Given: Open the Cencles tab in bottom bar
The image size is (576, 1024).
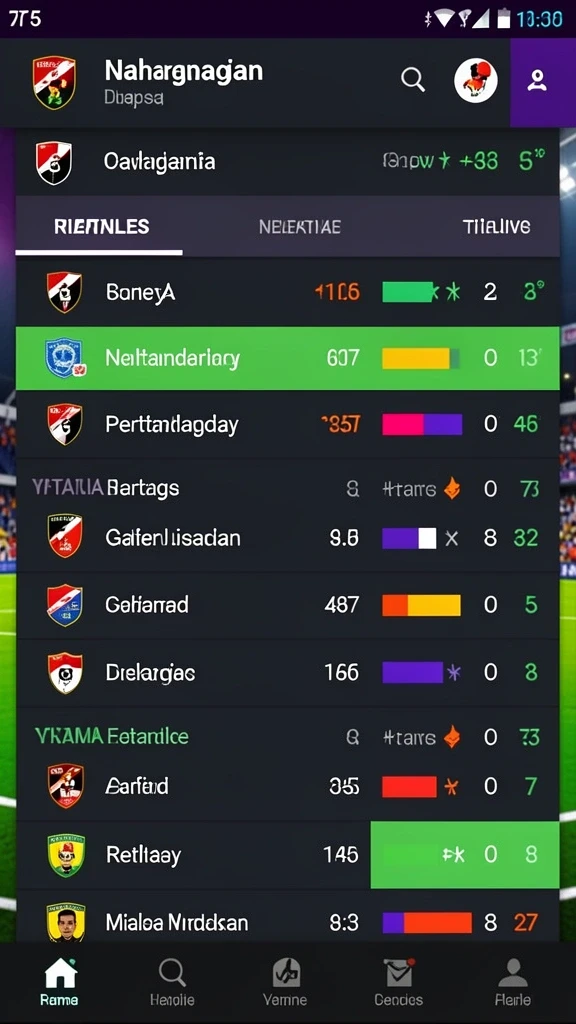Looking at the screenshot, I should 398,983.
